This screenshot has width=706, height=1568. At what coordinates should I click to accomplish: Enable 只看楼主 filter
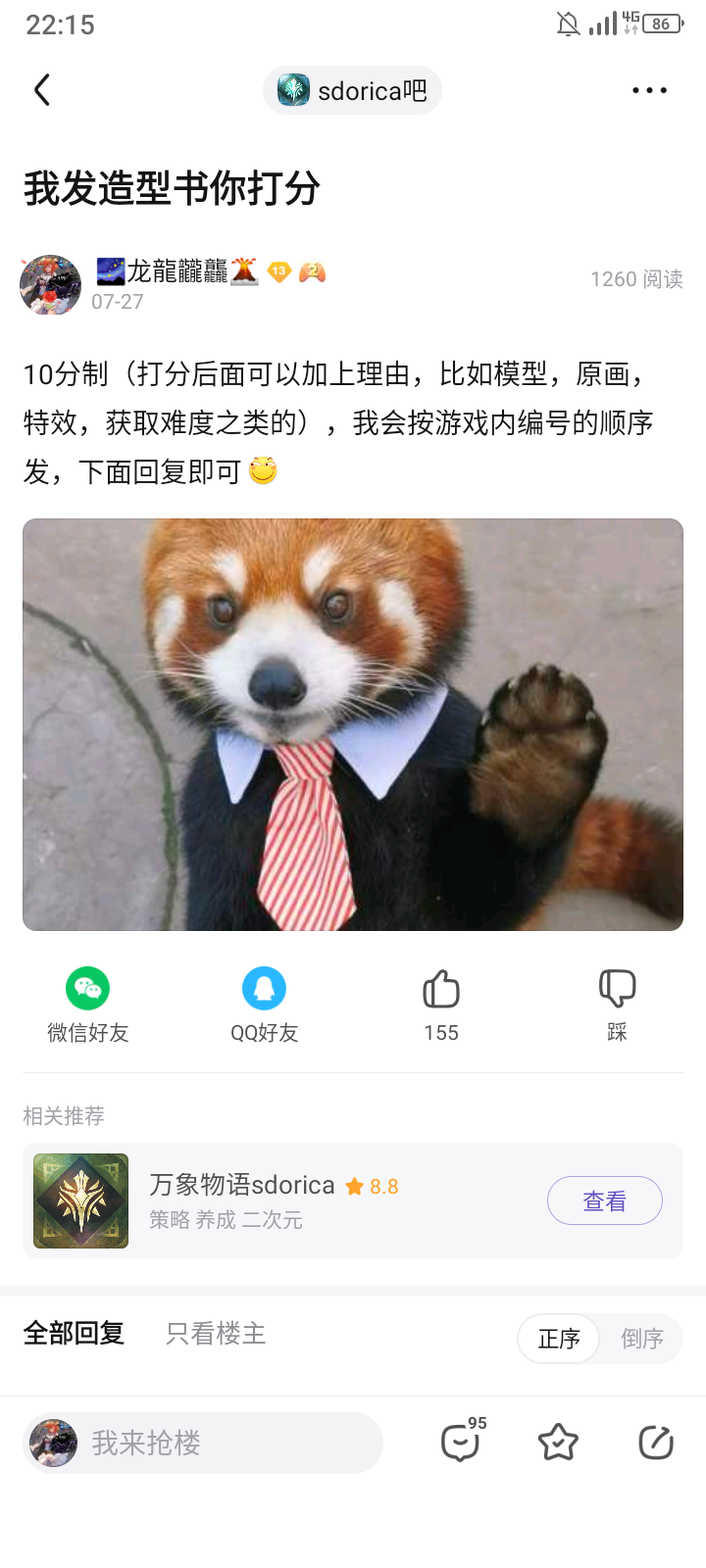[215, 1338]
